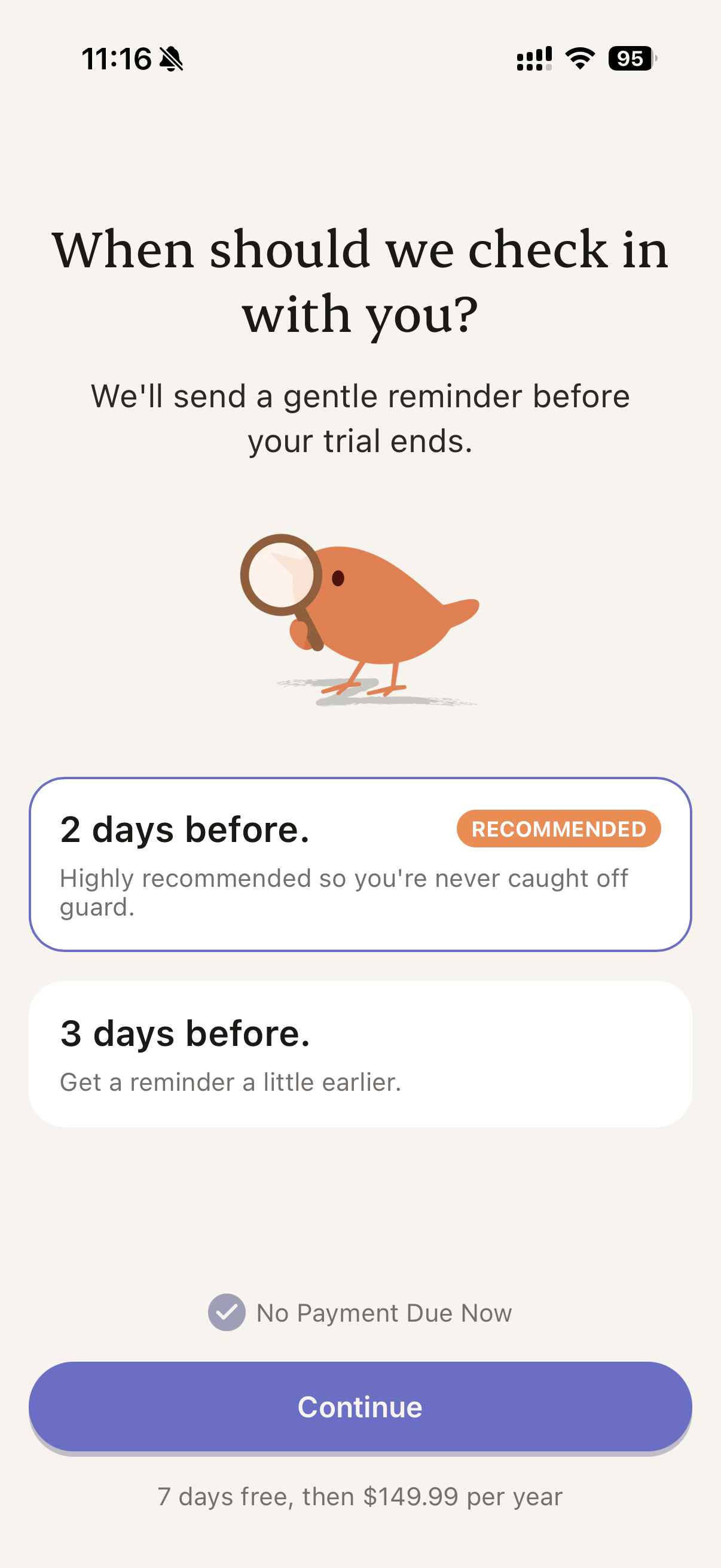Image resolution: width=721 pixels, height=1568 pixels.
Task: Select the 2 days before reminder option
Action: click(360, 864)
